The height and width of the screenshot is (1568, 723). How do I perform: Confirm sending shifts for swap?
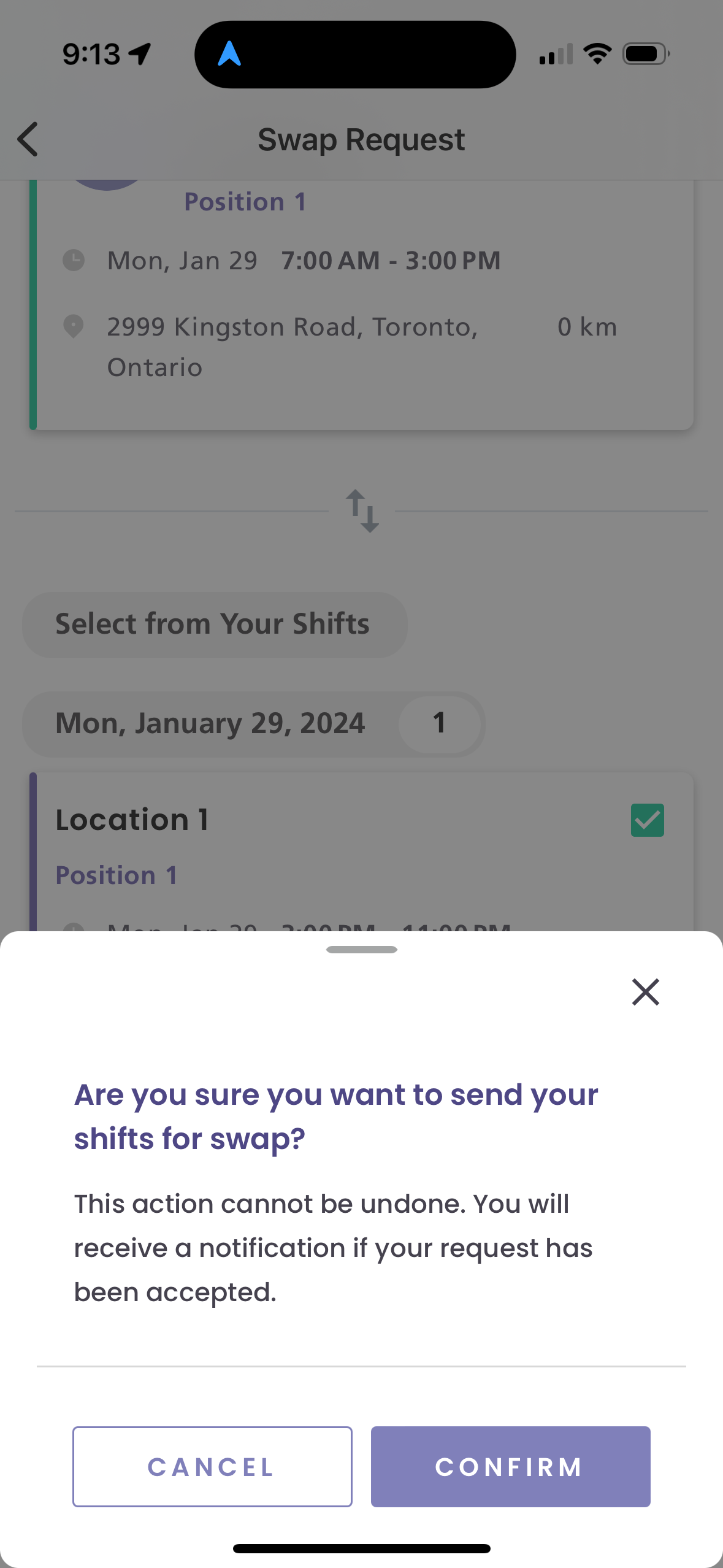[x=510, y=1466]
